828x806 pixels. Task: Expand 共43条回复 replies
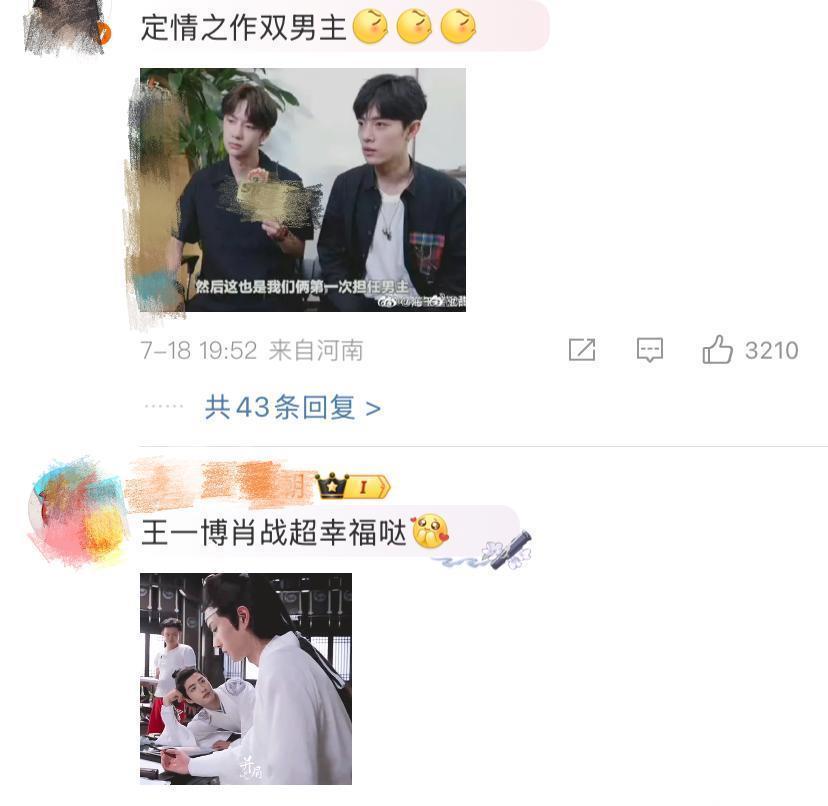(292, 407)
